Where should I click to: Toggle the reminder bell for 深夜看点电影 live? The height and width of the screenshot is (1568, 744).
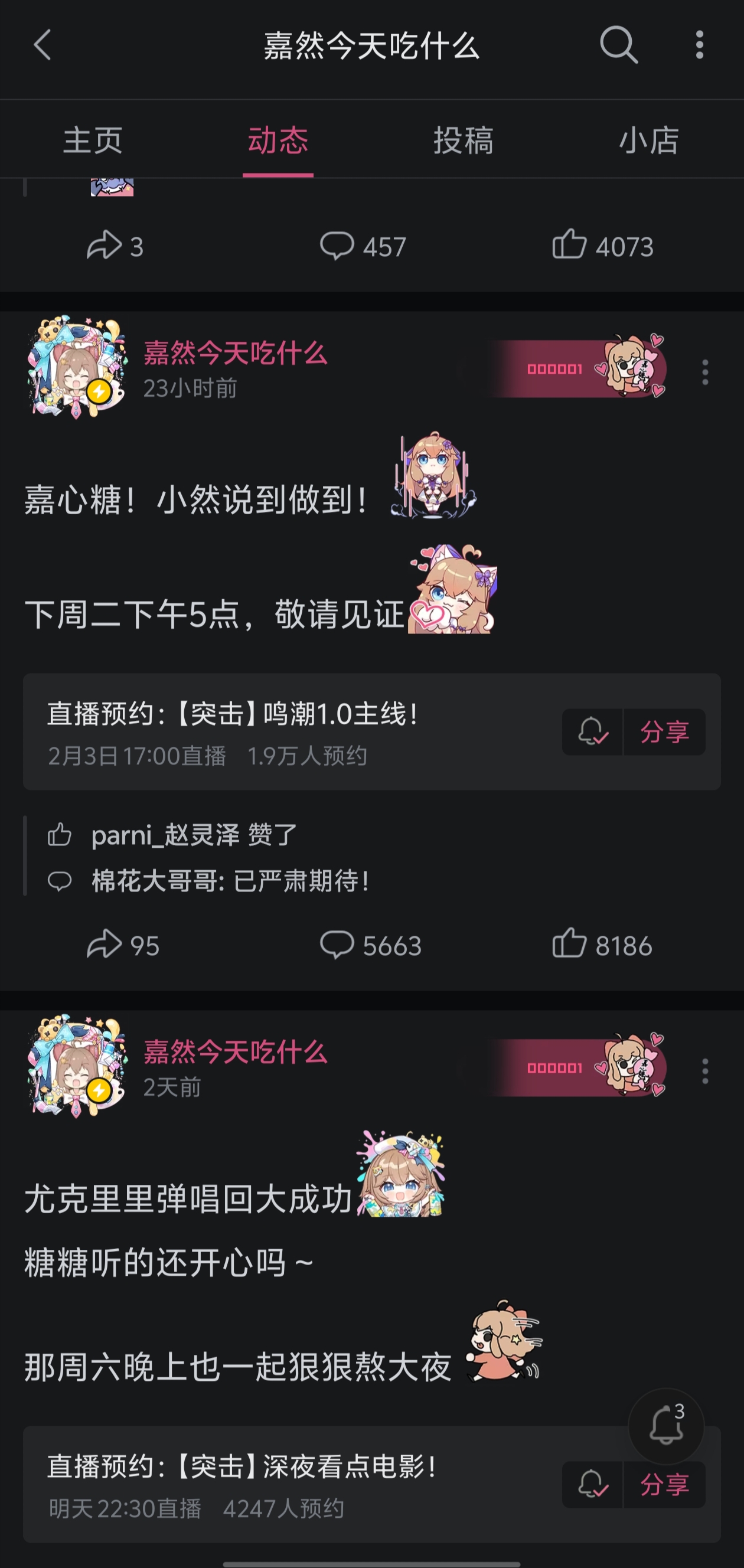[x=592, y=1486]
